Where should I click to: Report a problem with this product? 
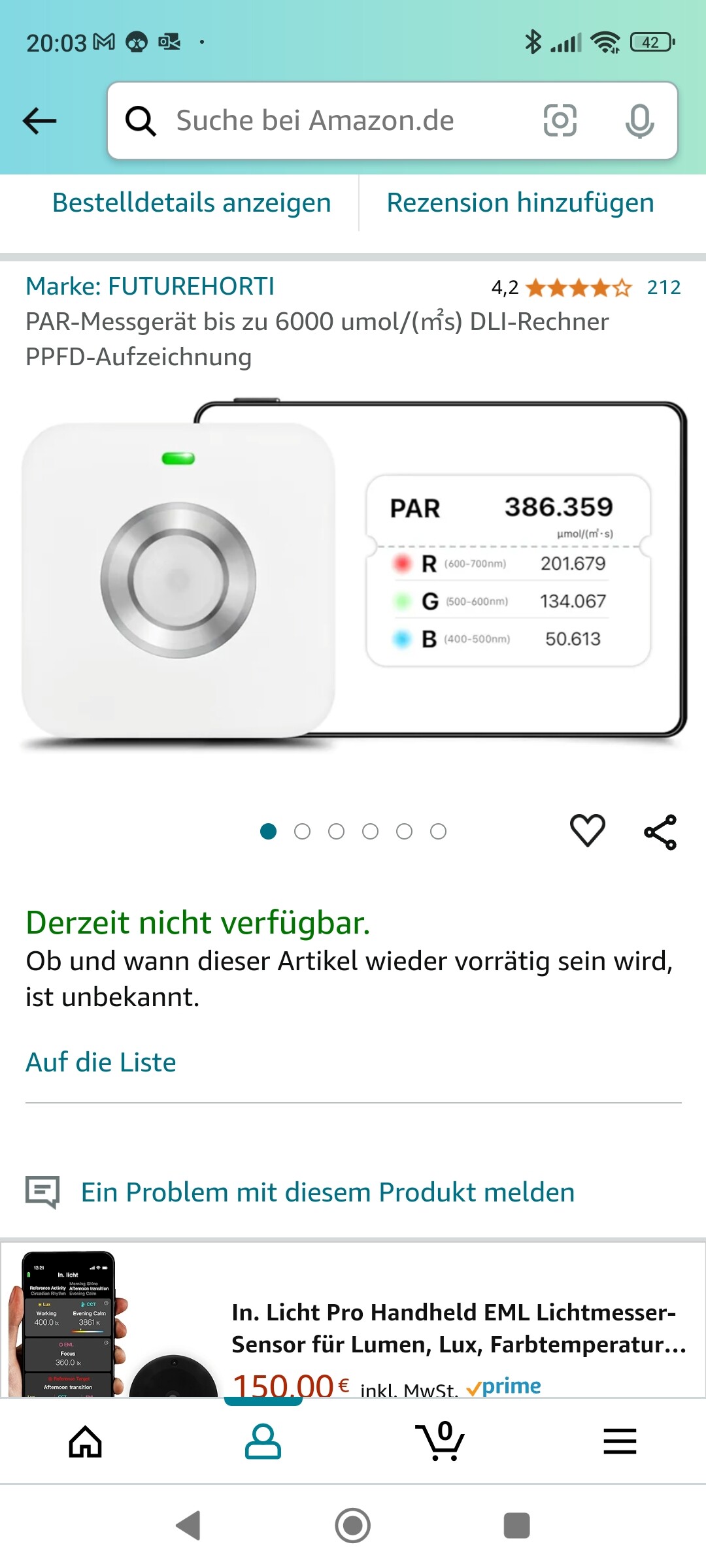pos(328,1192)
